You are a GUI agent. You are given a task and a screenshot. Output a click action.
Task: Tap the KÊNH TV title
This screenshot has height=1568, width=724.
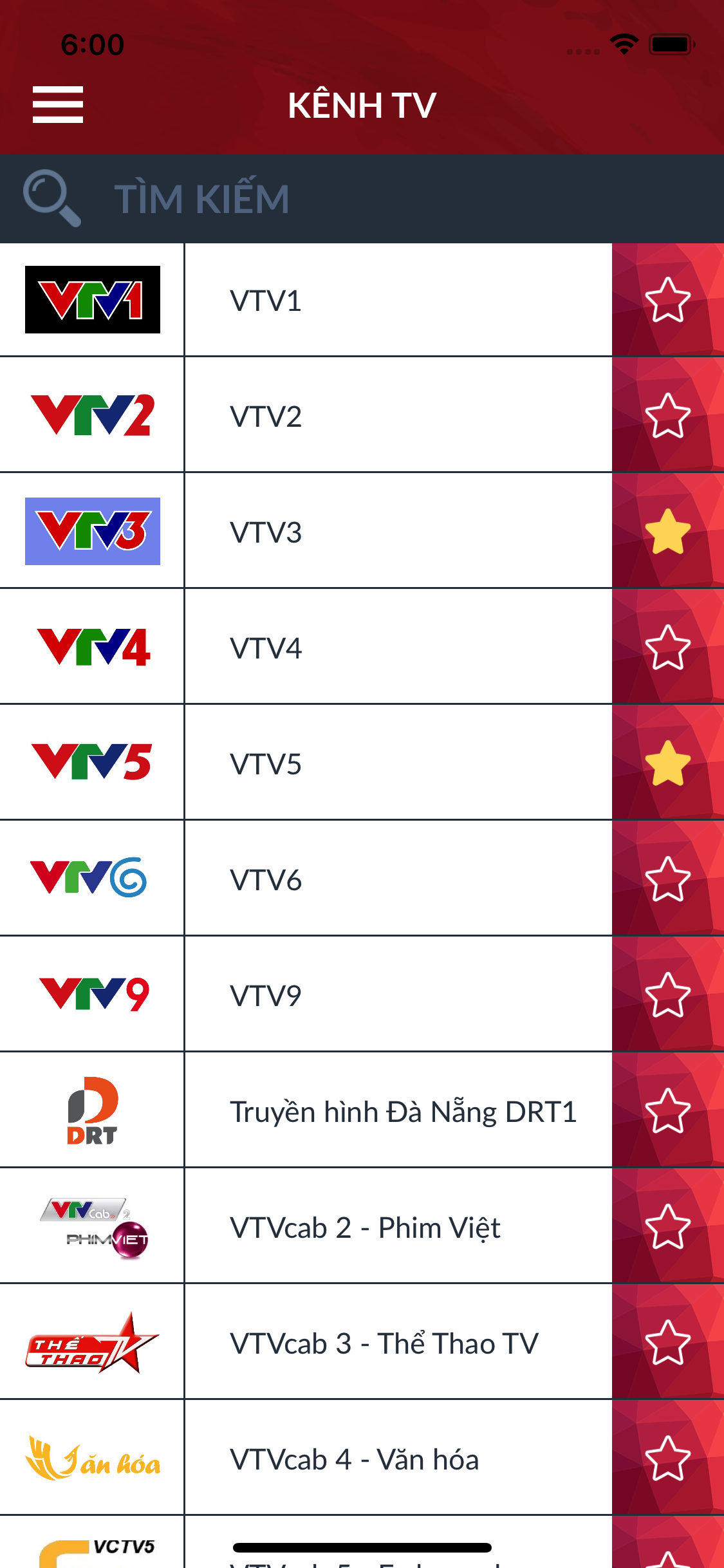[362, 104]
